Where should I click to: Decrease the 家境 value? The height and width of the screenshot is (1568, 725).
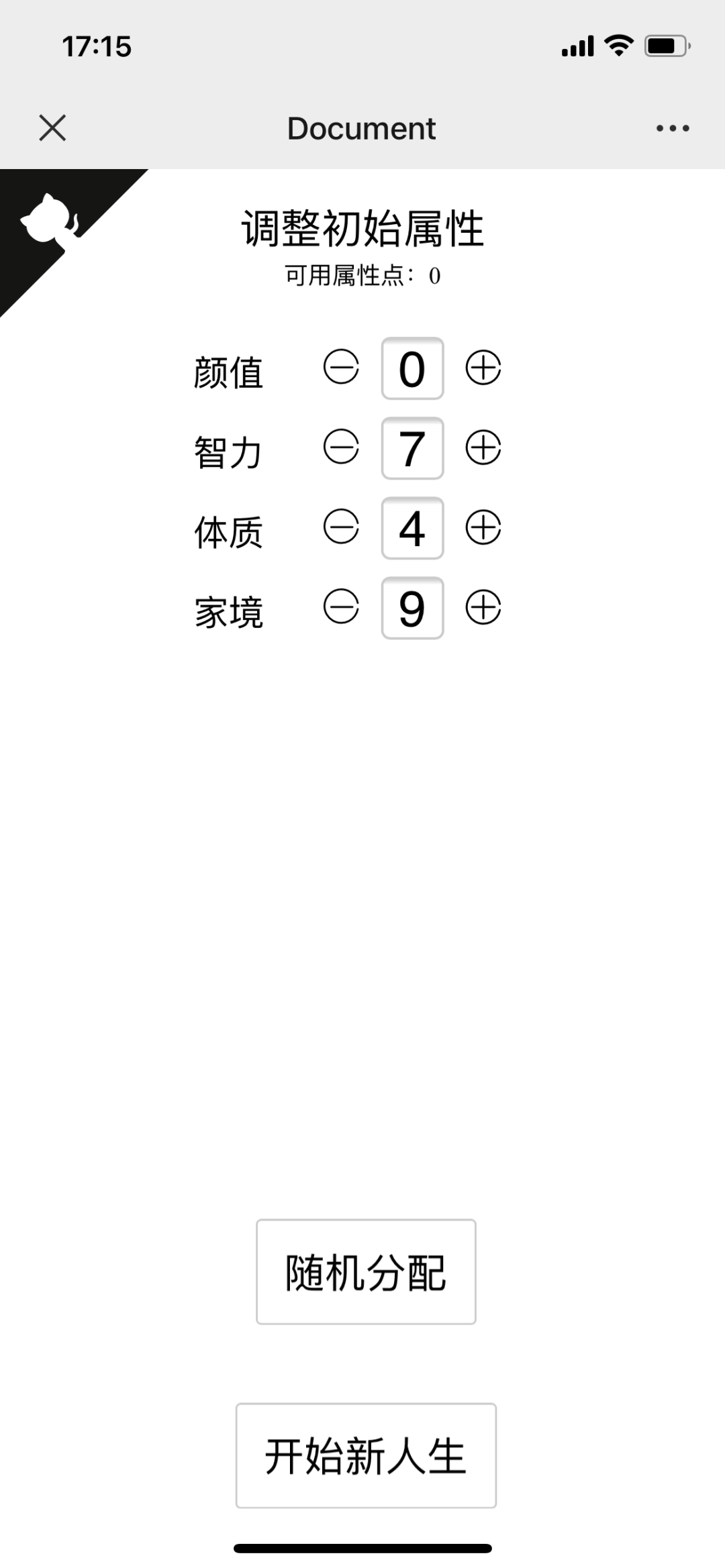341,607
